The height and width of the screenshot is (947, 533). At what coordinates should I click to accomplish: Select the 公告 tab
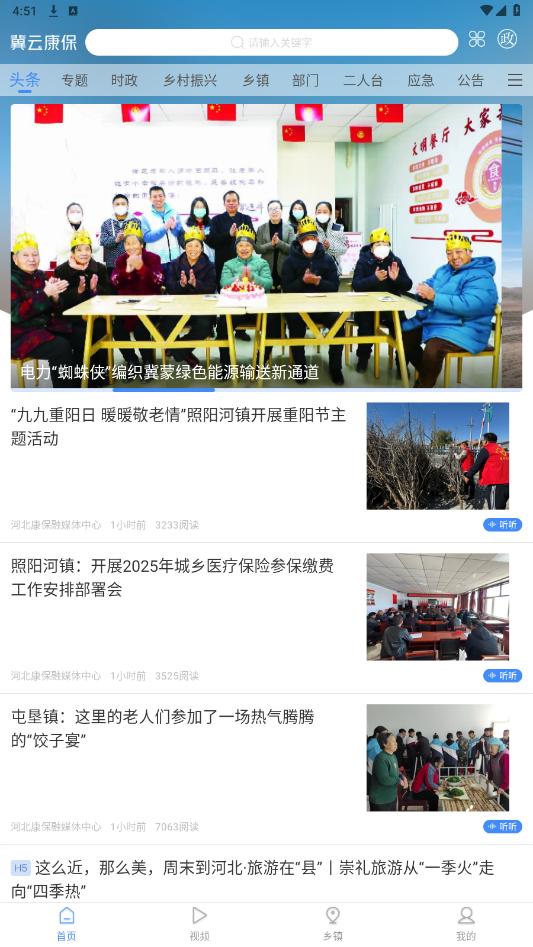pyautogui.click(x=471, y=80)
